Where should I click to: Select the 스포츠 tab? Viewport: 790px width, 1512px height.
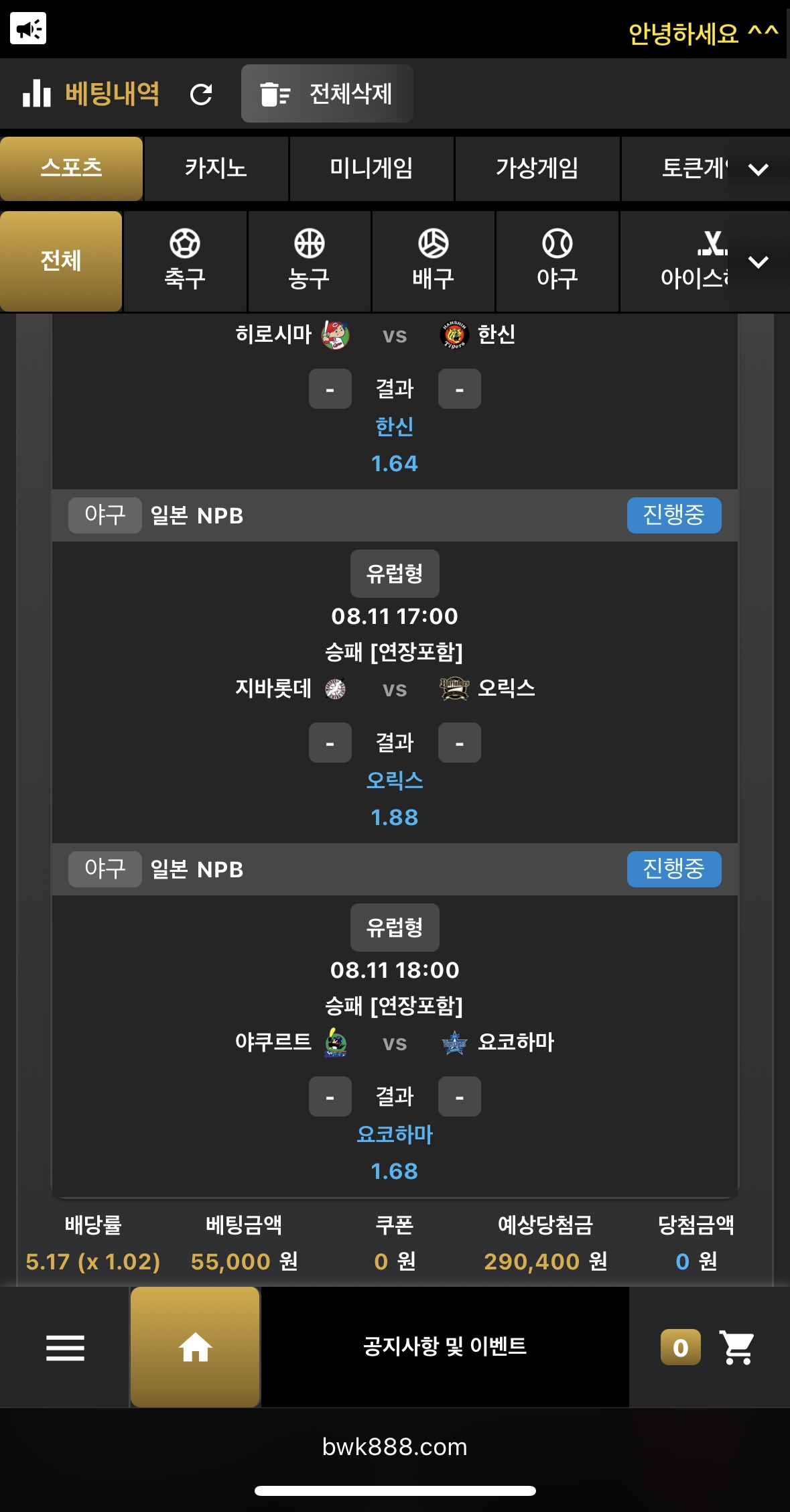click(x=72, y=168)
